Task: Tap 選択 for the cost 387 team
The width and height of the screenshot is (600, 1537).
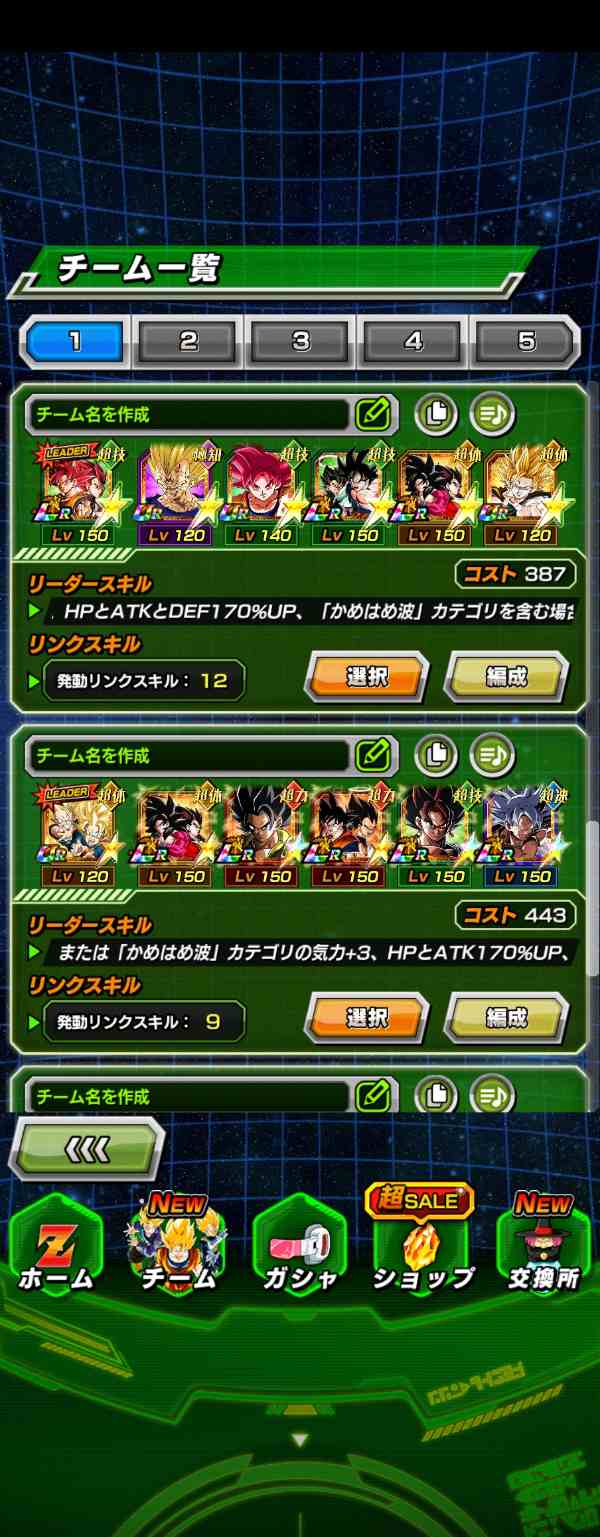Action: coord(366,677)
